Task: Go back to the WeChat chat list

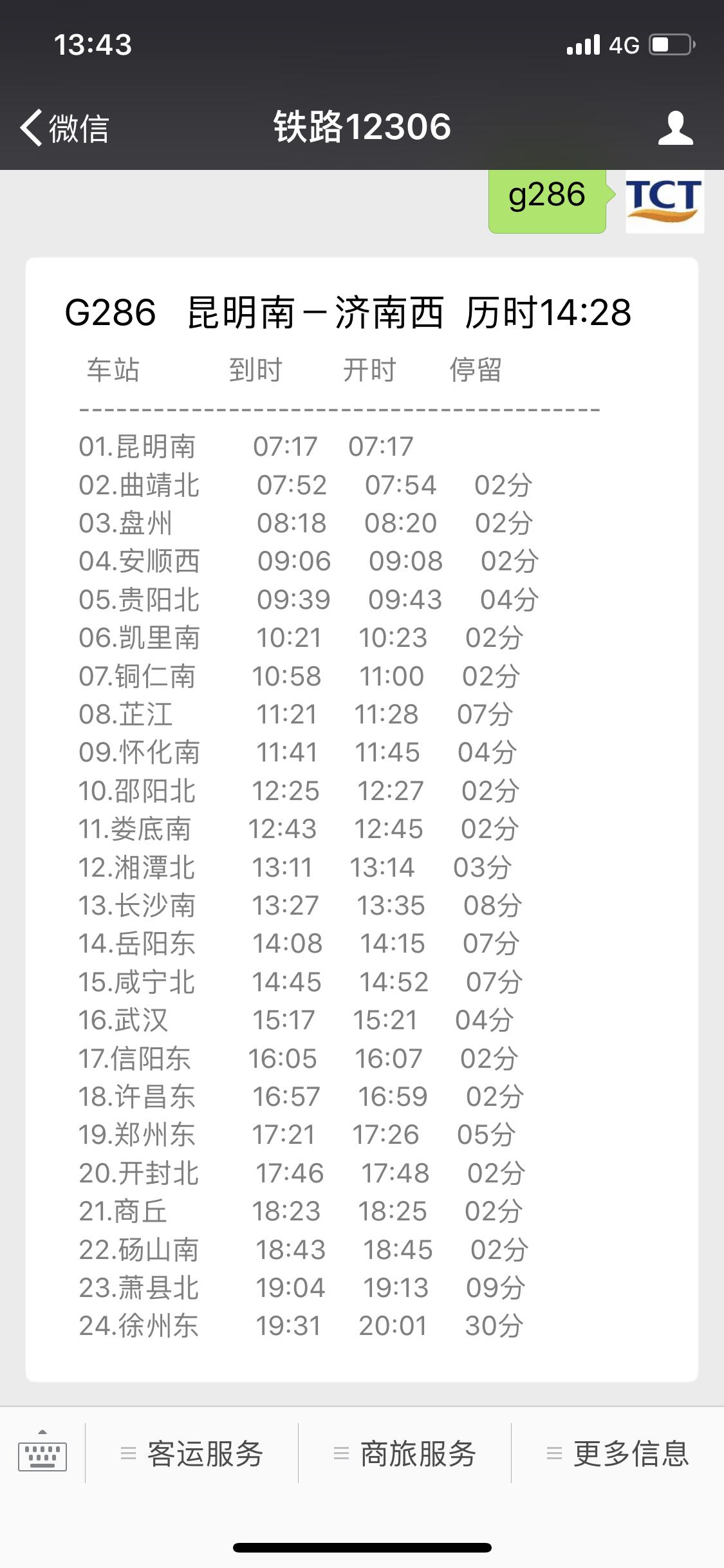Action: 64,127
